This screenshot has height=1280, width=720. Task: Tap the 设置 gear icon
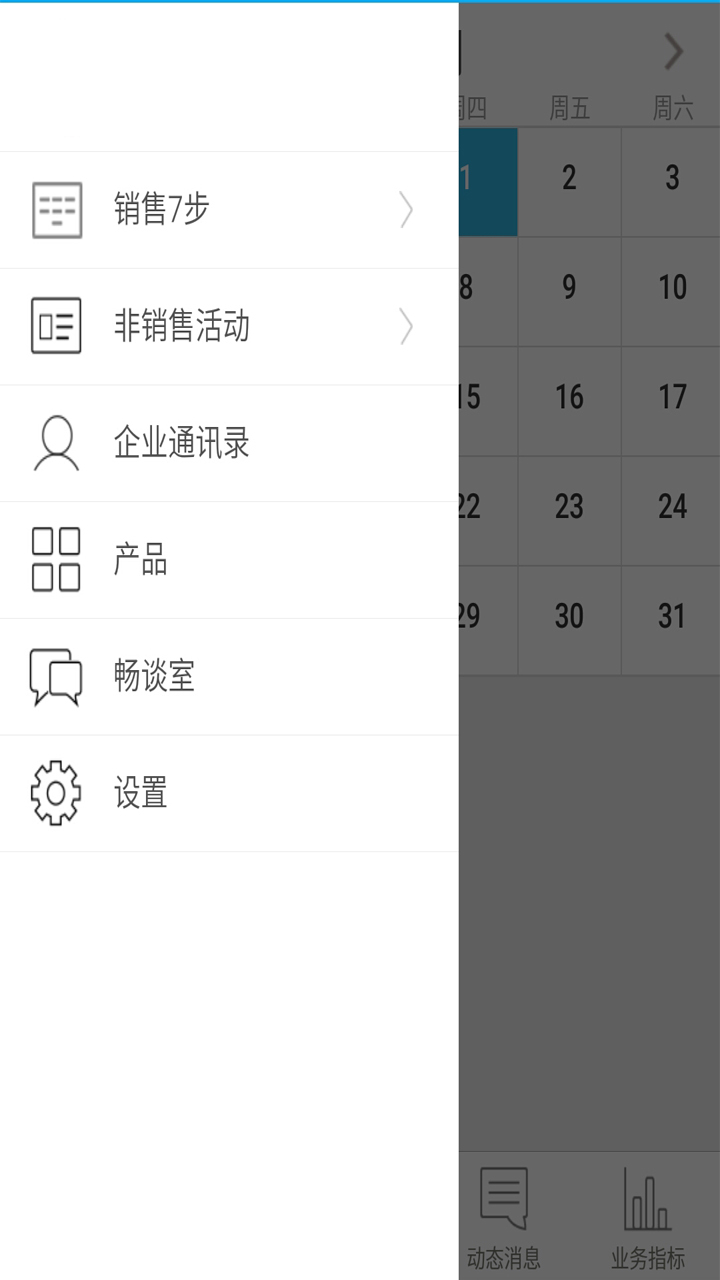click(x=57, y=792)
